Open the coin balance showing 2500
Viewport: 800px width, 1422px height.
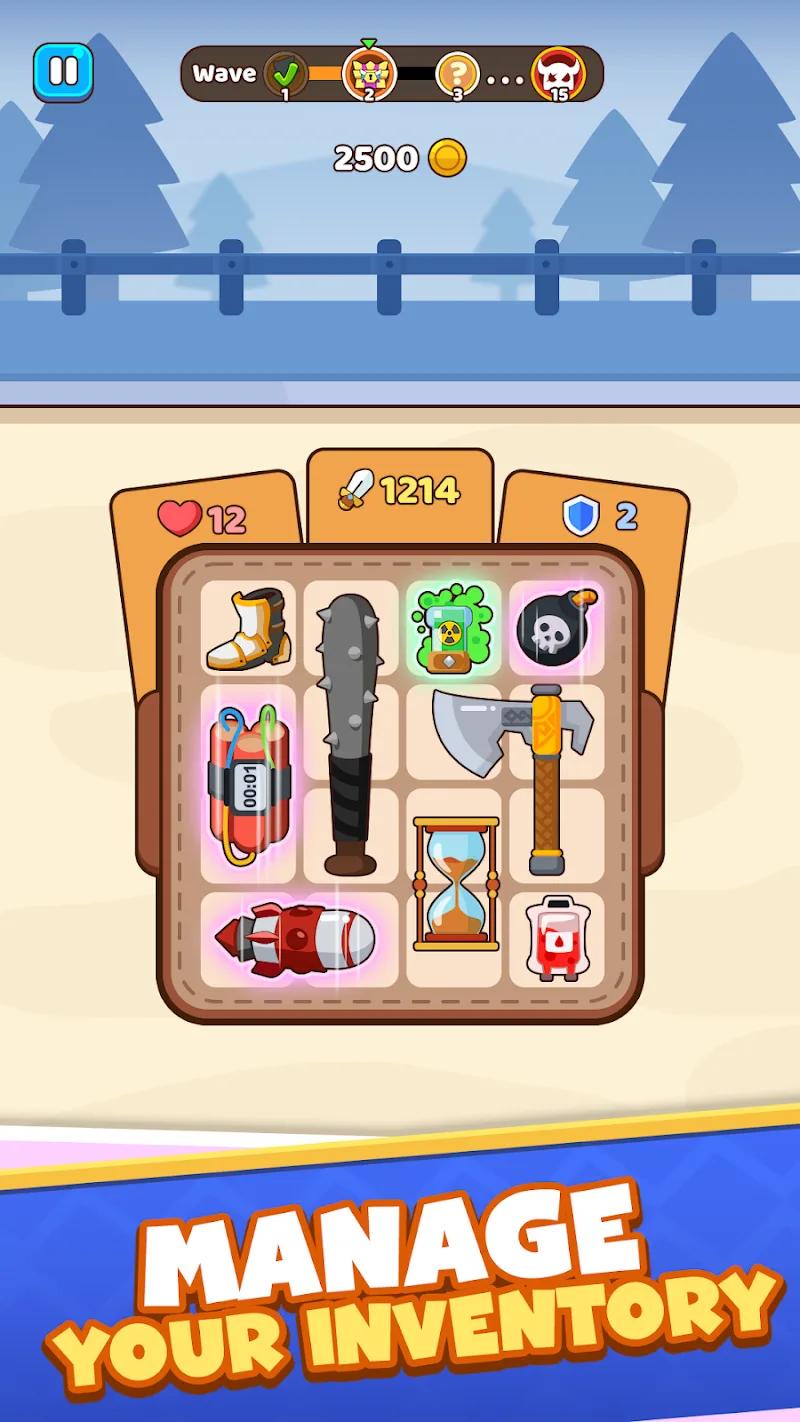tap(399, 157)
